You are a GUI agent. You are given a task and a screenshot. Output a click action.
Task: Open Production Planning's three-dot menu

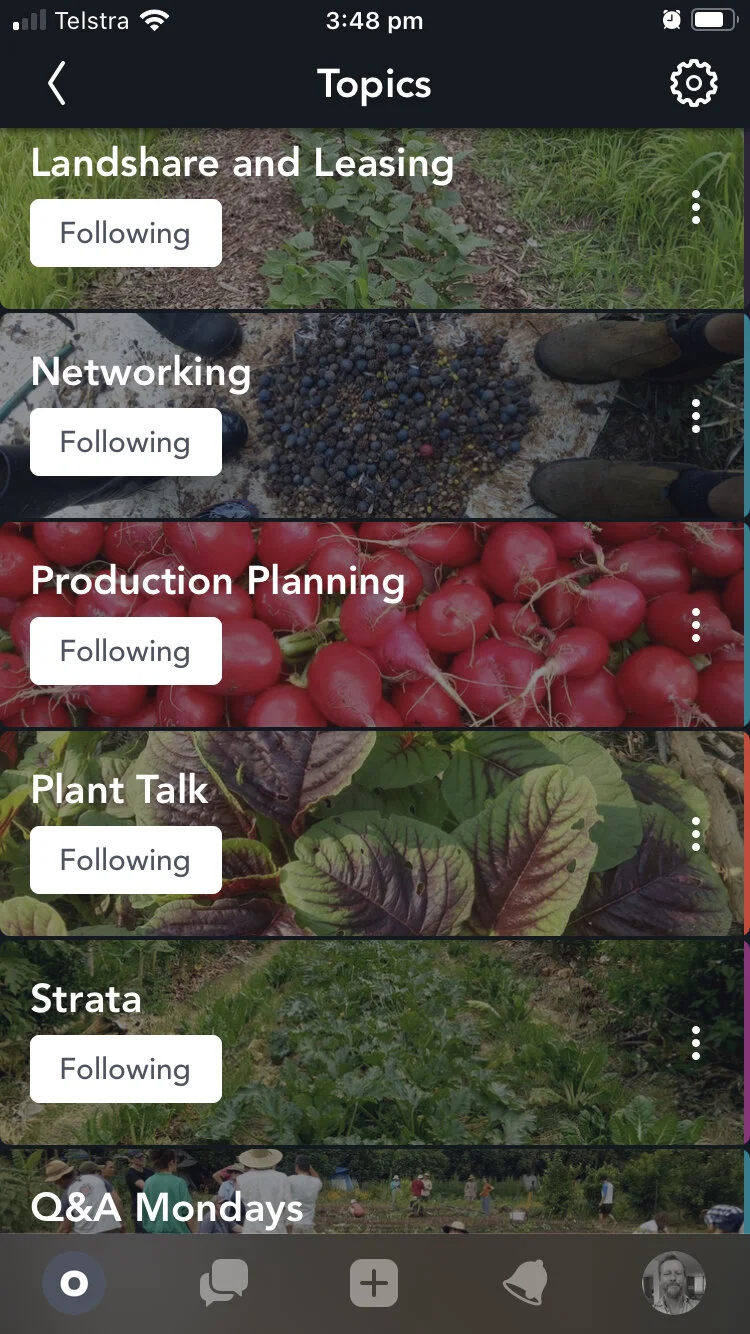click(x=696, y=625)
